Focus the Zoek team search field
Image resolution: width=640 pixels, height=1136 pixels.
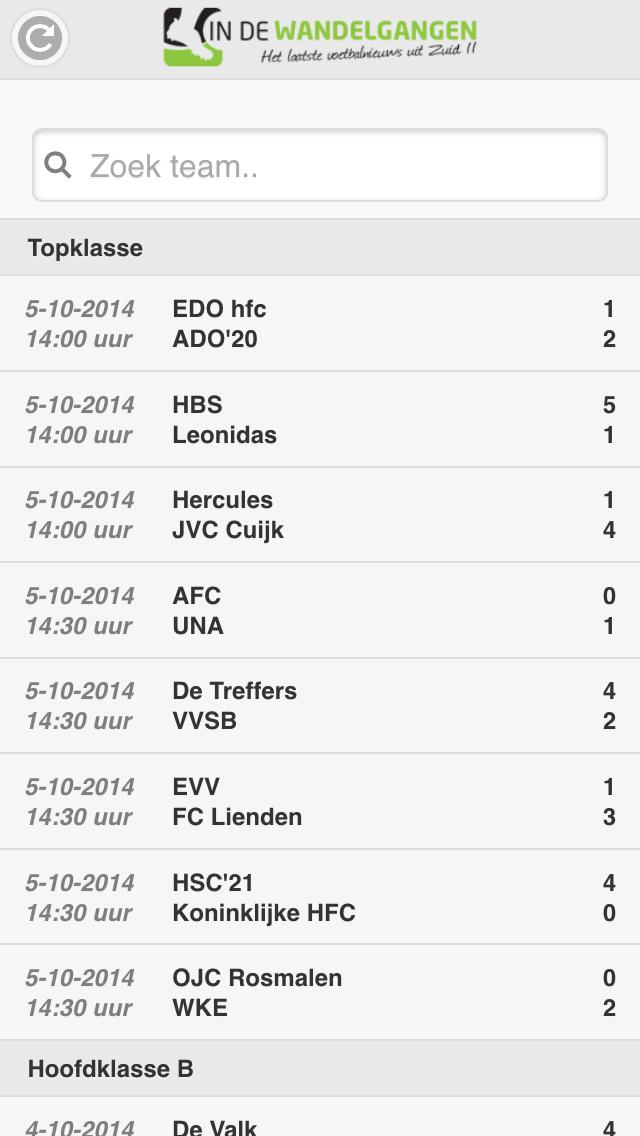[x=320, y=166]
